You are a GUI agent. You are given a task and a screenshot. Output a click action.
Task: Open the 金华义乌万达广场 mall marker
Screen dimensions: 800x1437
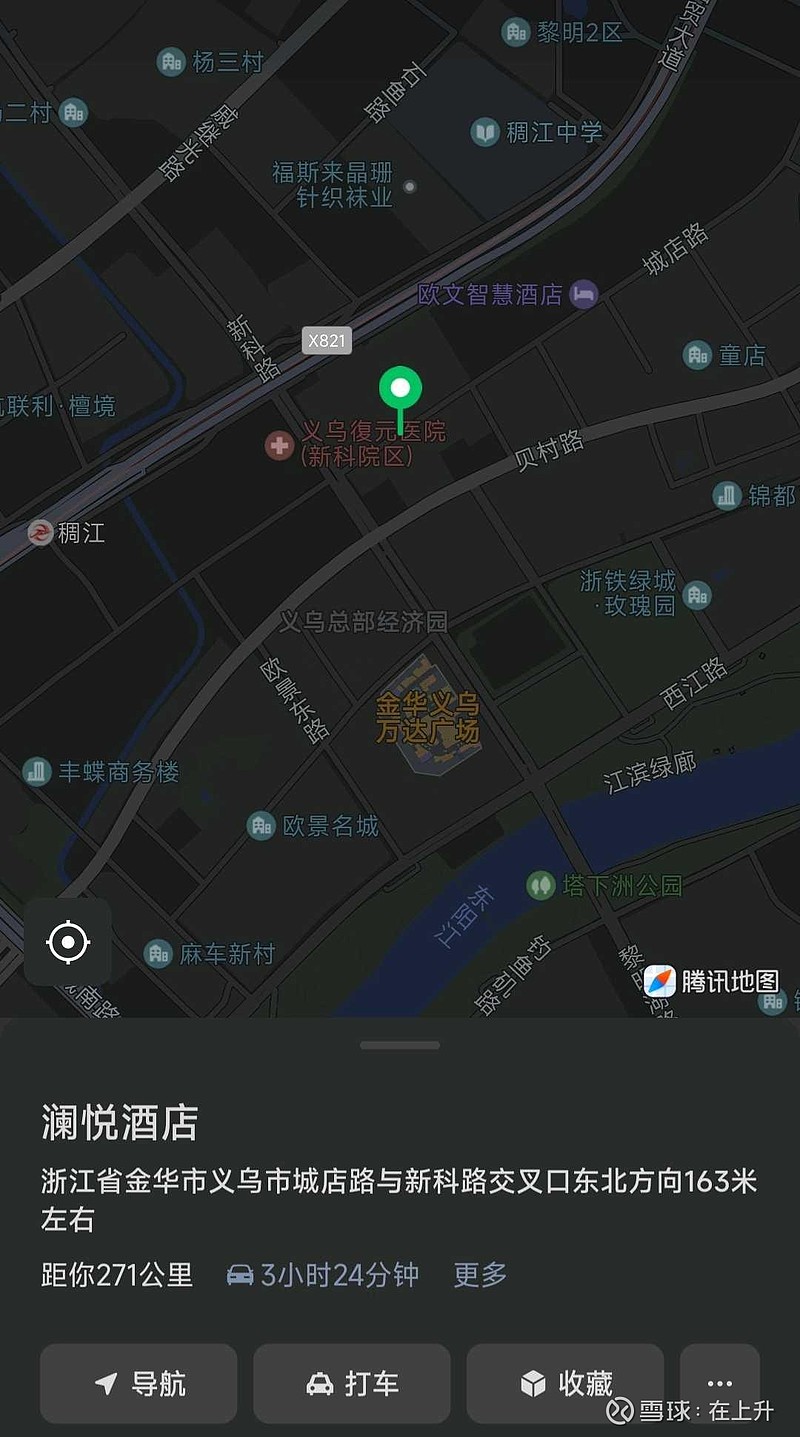428,716
